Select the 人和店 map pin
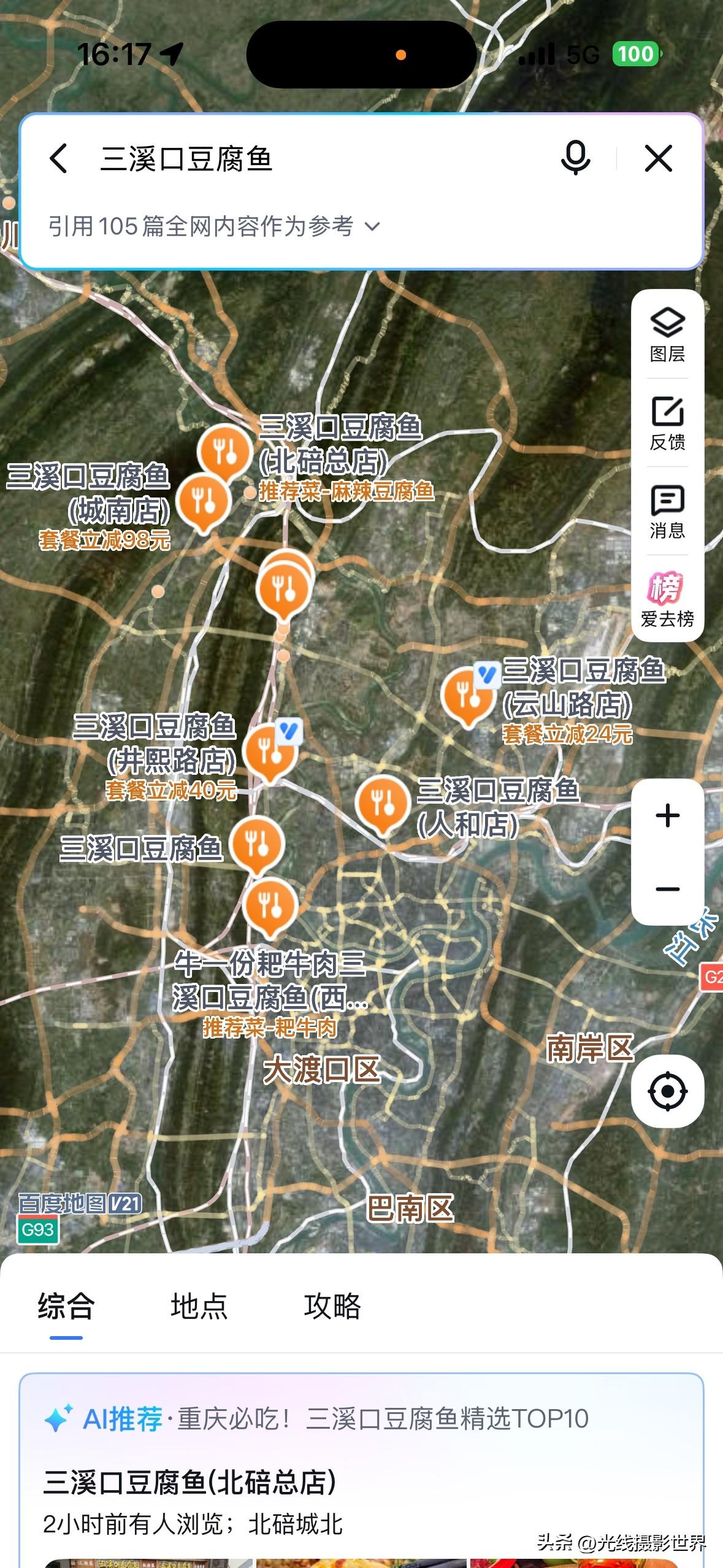This screenshot has height=1568, width=723. pos(383,802)
